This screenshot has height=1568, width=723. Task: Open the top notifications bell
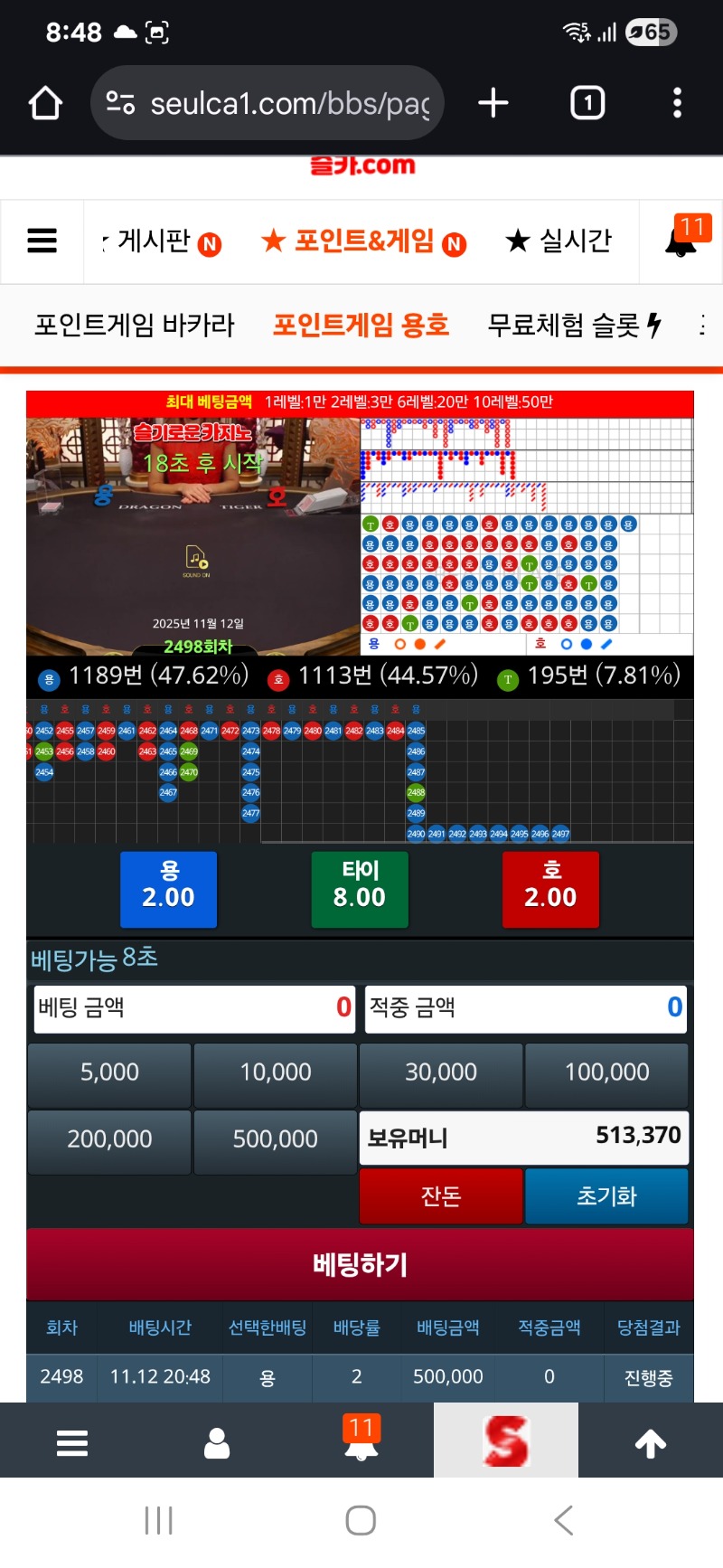point(681,241)
